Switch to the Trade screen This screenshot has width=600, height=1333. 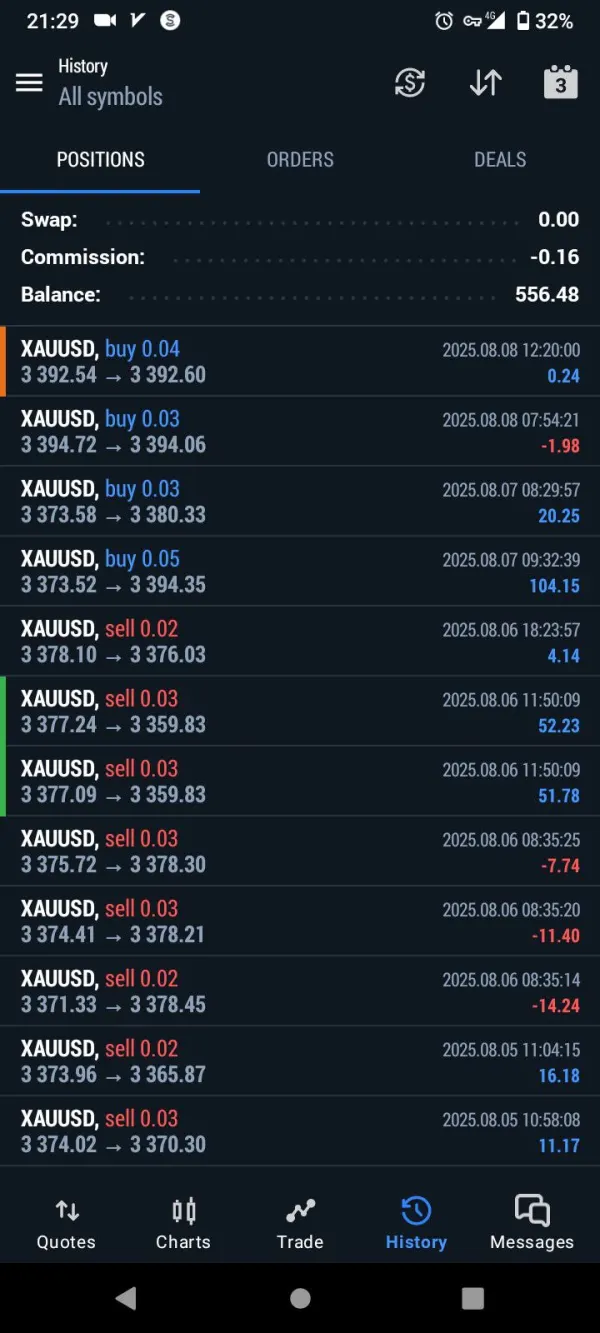click(300, 1224)
